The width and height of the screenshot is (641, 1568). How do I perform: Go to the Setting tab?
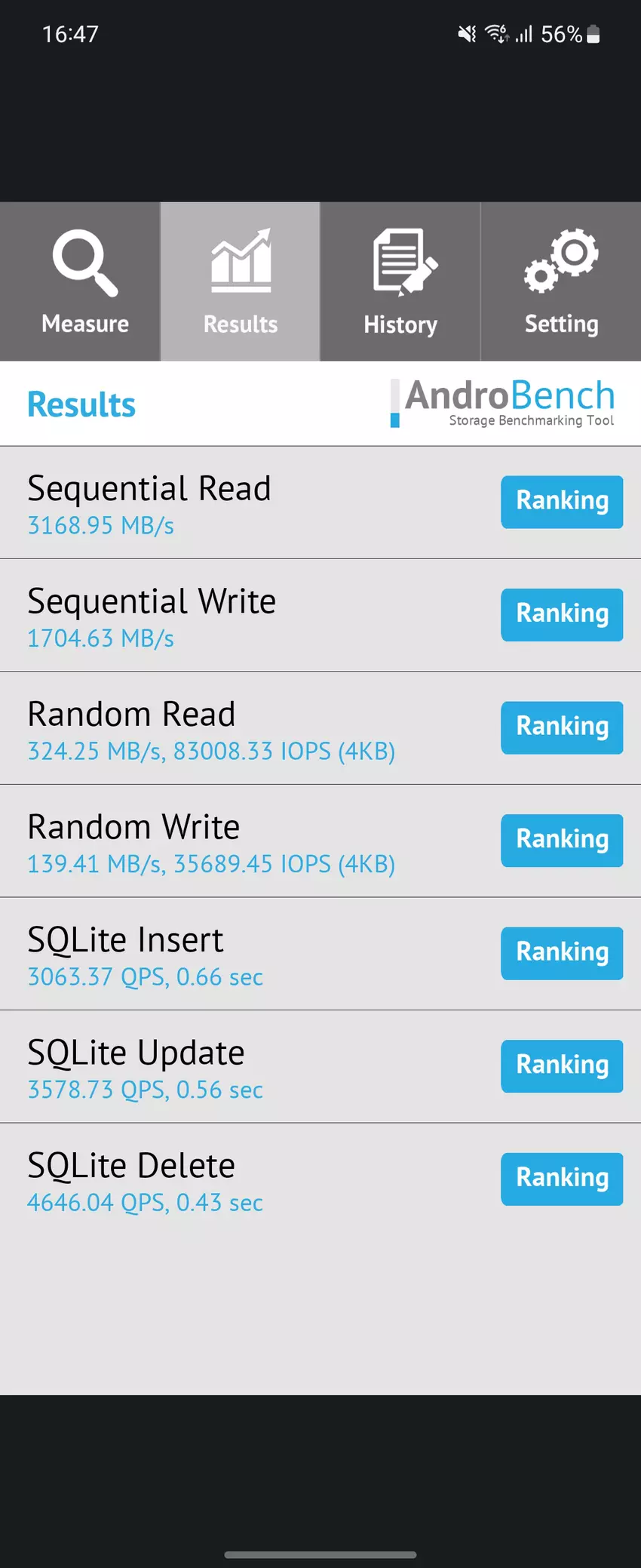[x=561, y=281]
